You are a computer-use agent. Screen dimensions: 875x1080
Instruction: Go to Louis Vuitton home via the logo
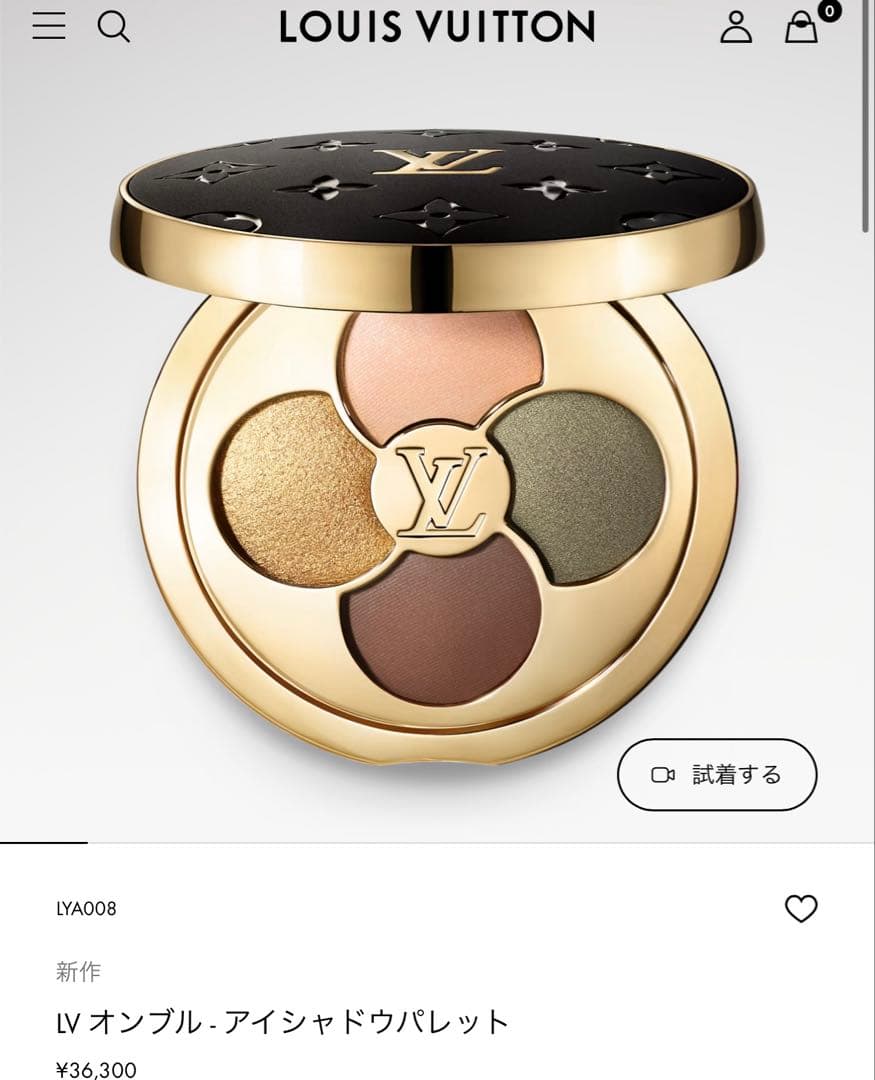tap(437, 27)
